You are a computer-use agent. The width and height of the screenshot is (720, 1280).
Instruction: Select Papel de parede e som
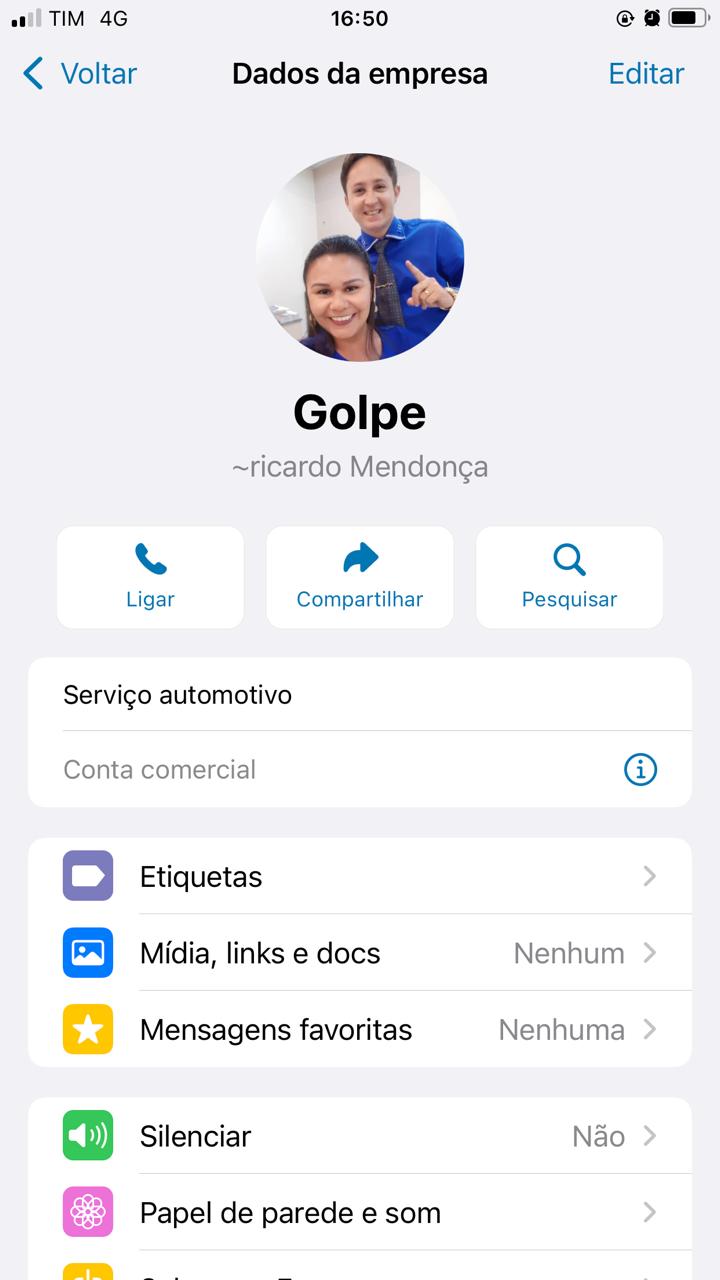click(x=360, y=1213)
